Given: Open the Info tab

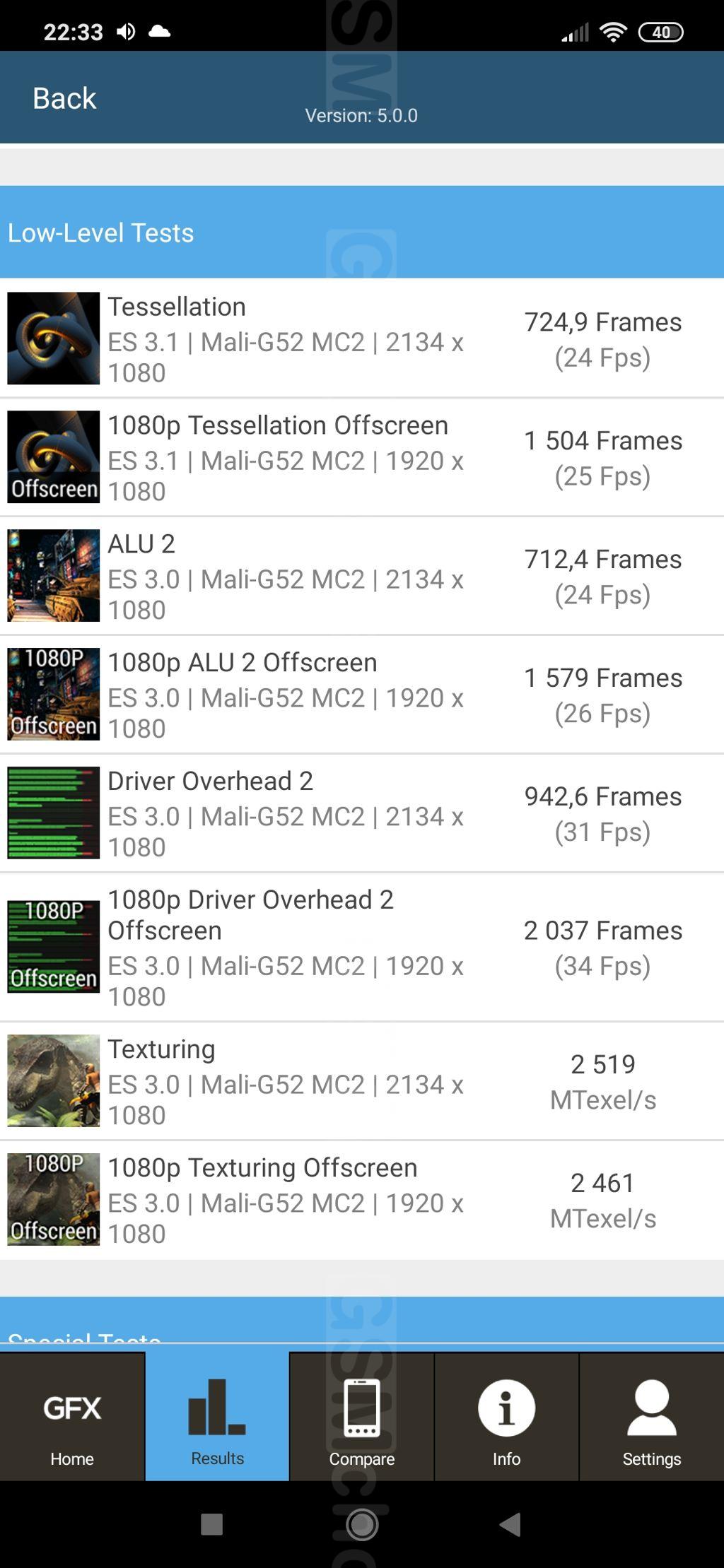Looking at the screenshot, I should [506, 1417].
